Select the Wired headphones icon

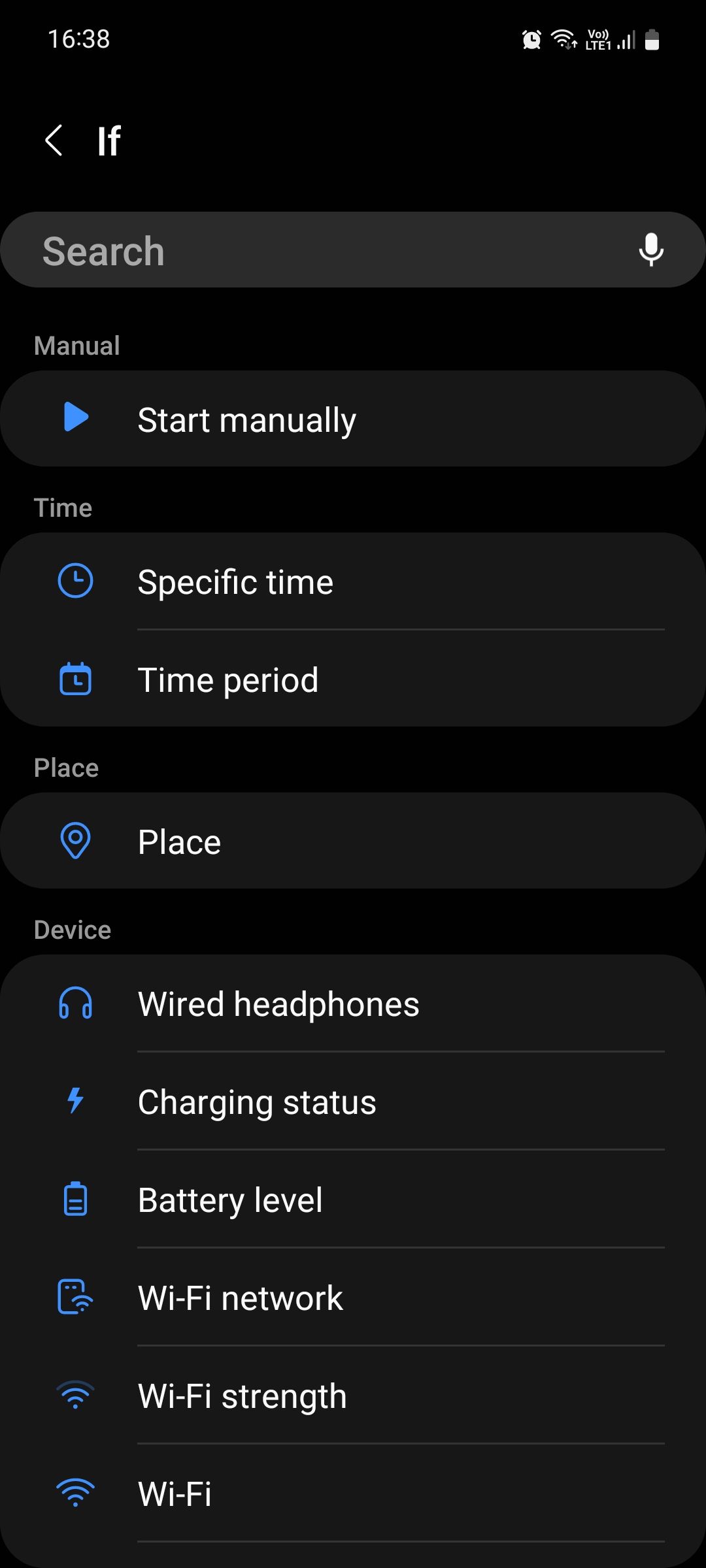click(x=75, y=1004)
